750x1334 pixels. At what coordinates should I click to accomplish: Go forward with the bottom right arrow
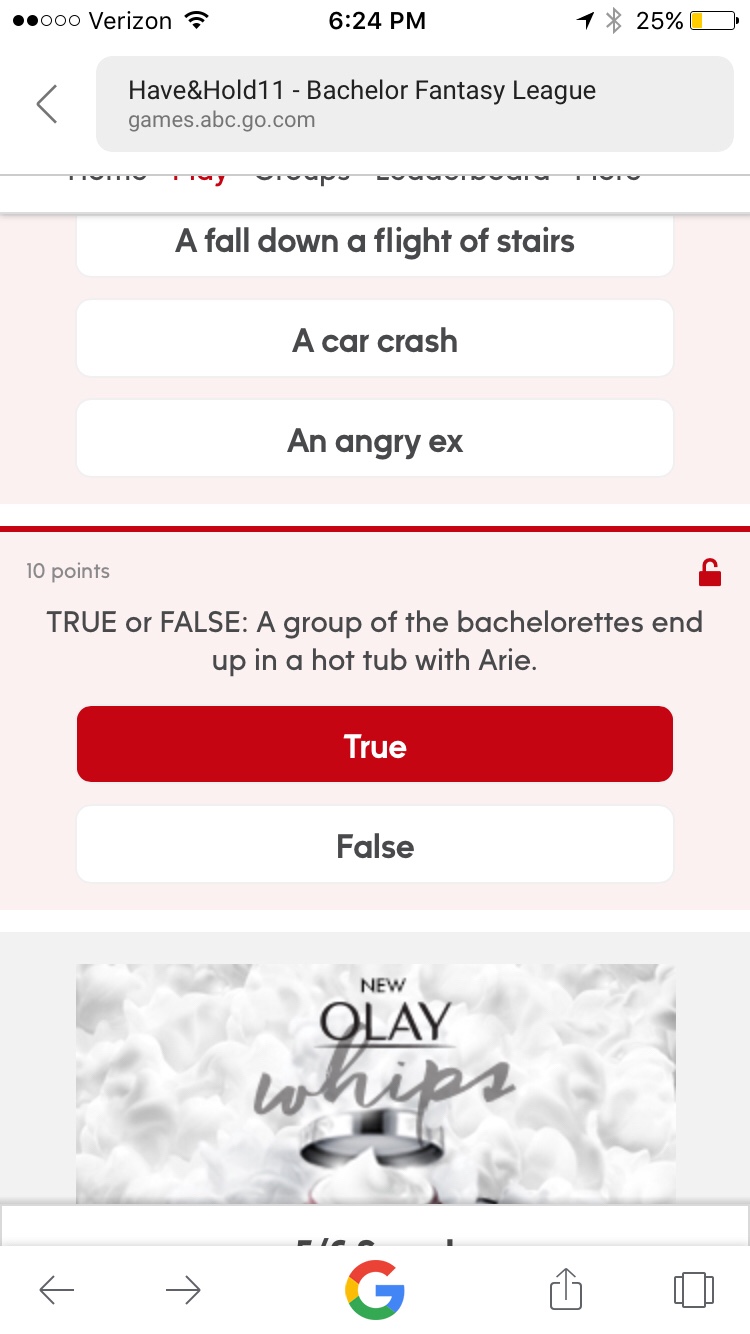(x=183, y=1290)
